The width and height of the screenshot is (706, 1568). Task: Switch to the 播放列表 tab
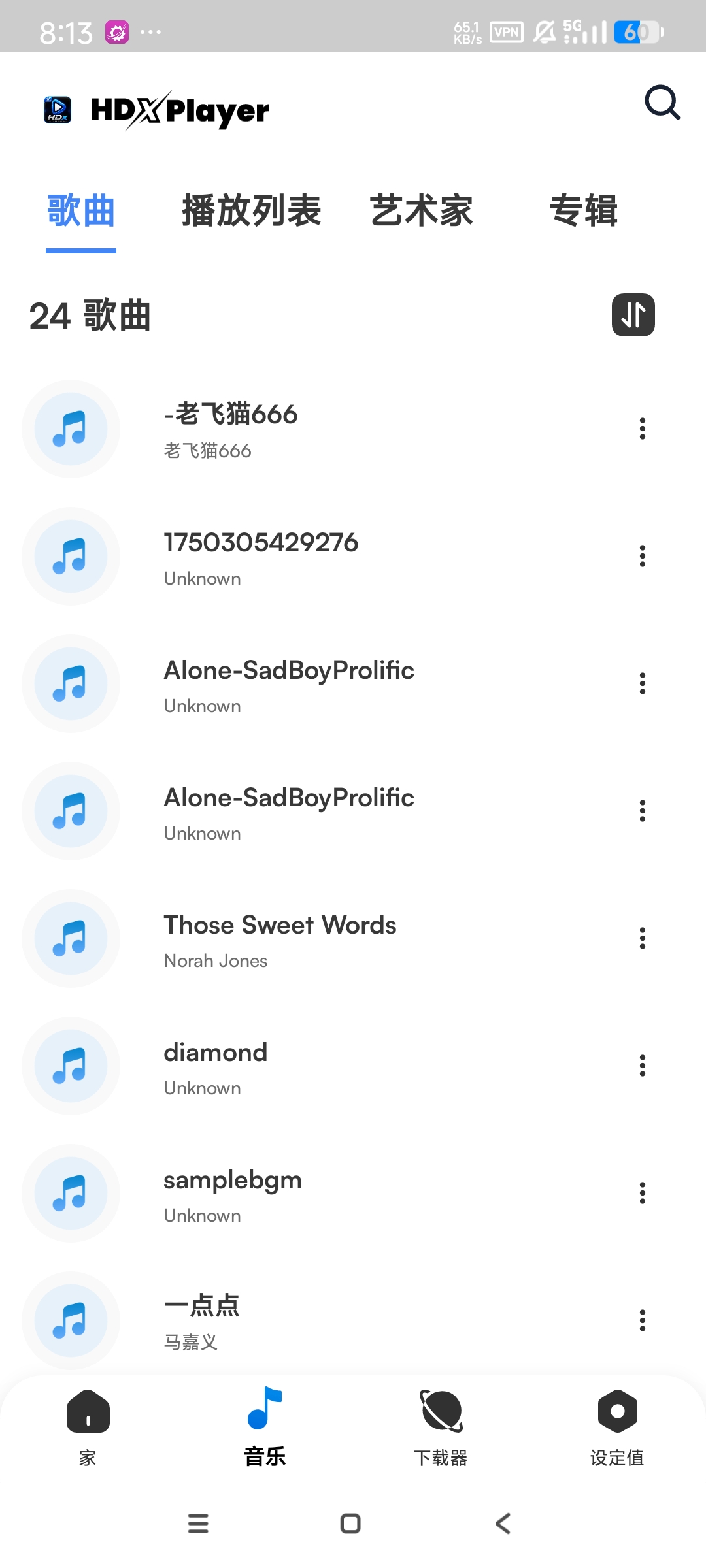tap(251, 211)
